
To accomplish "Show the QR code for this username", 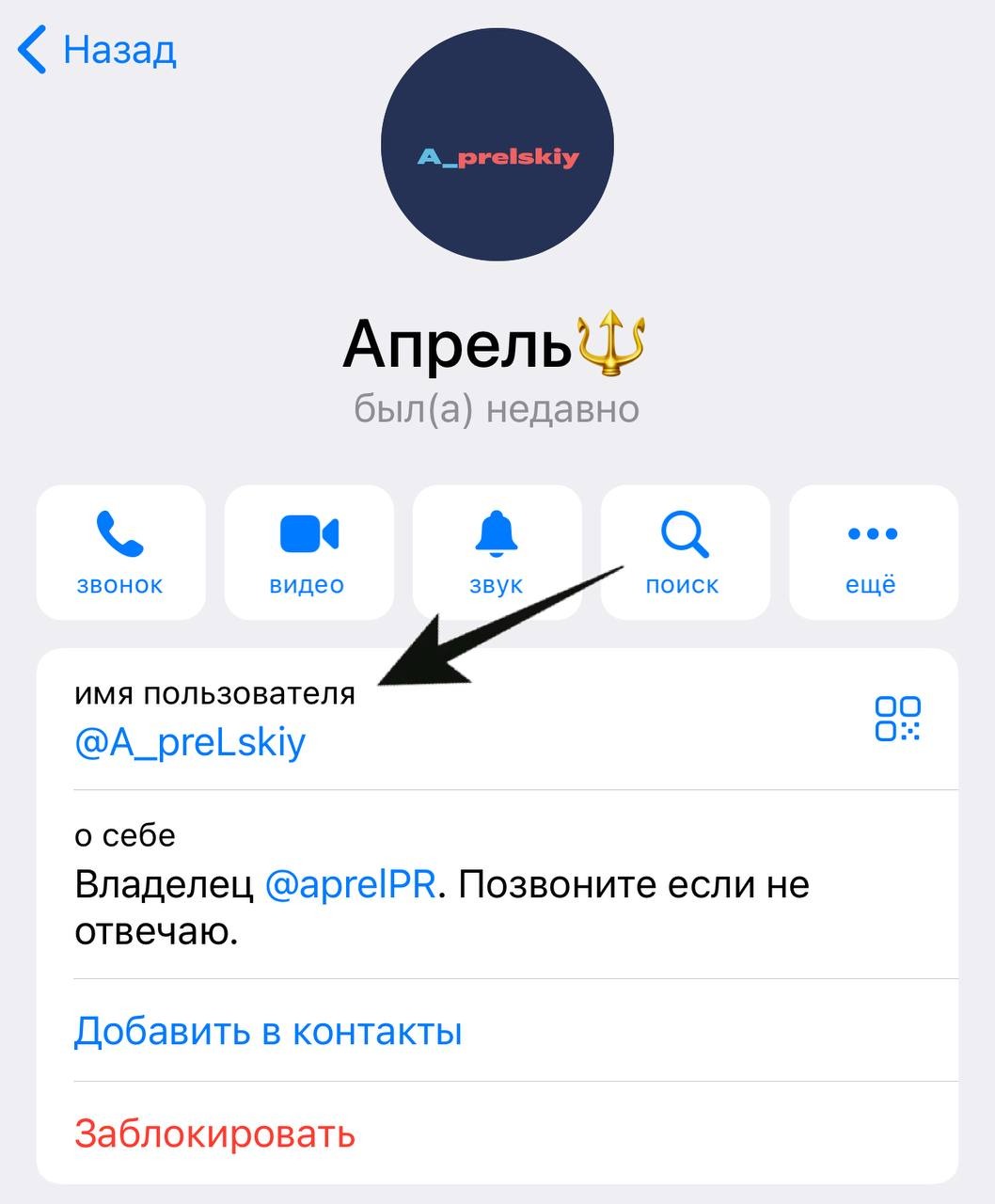I will (x=897, y=720).
